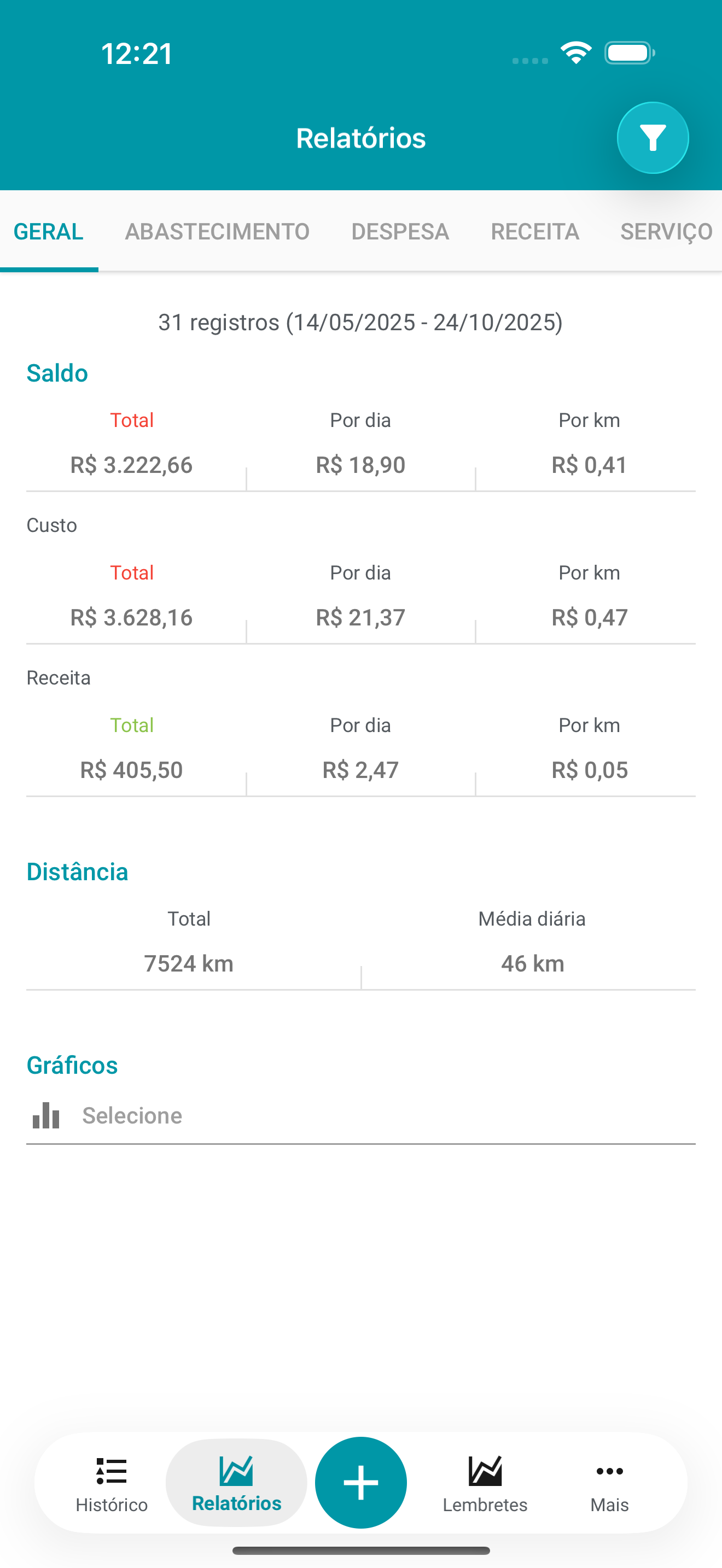Image resolution: width=722 pixels, height=1568 pixels.
Task: Open the Receita tab
Action: click(x=534, y=231)
